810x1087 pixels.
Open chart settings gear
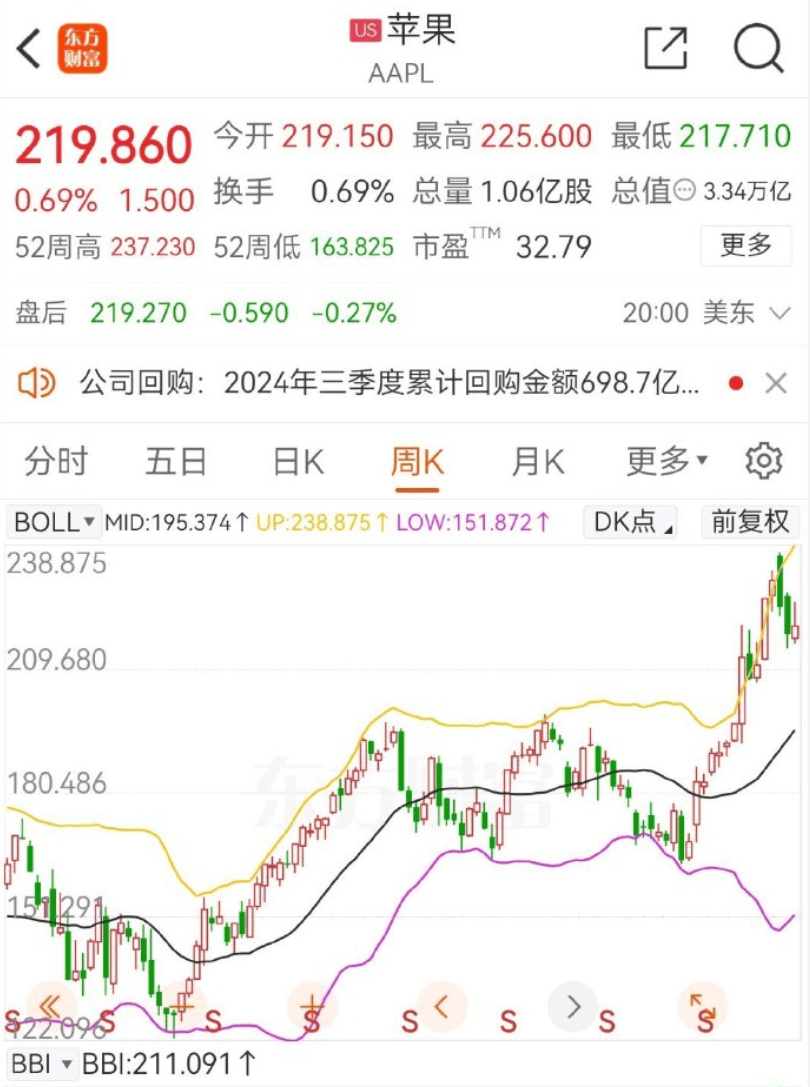coord(764,461)
